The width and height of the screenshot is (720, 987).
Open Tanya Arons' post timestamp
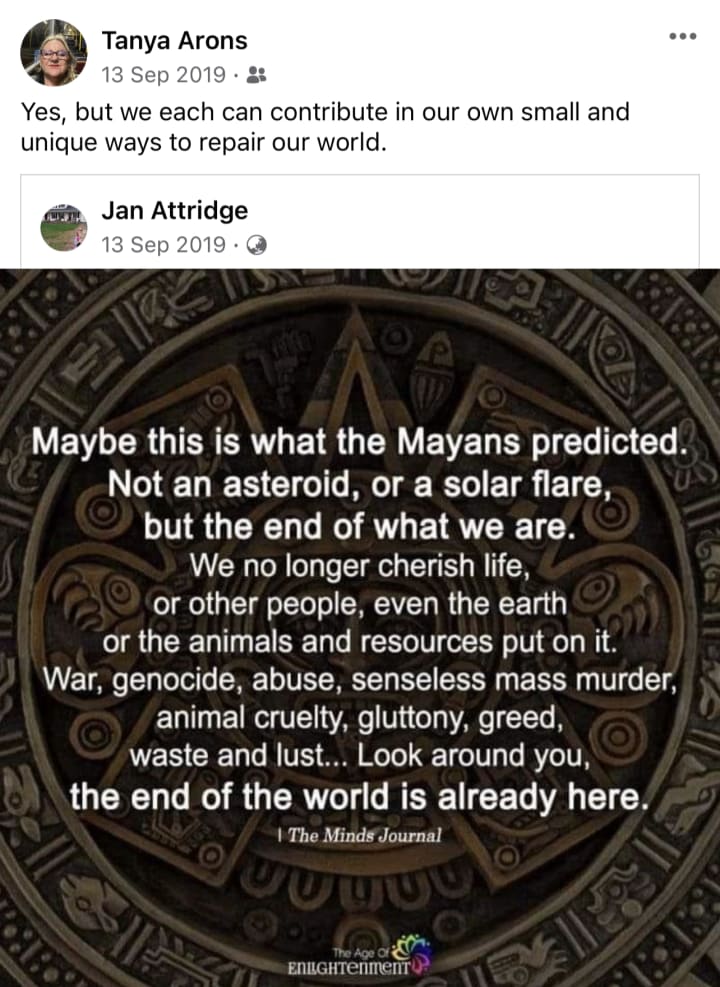(x=163, y=74)
